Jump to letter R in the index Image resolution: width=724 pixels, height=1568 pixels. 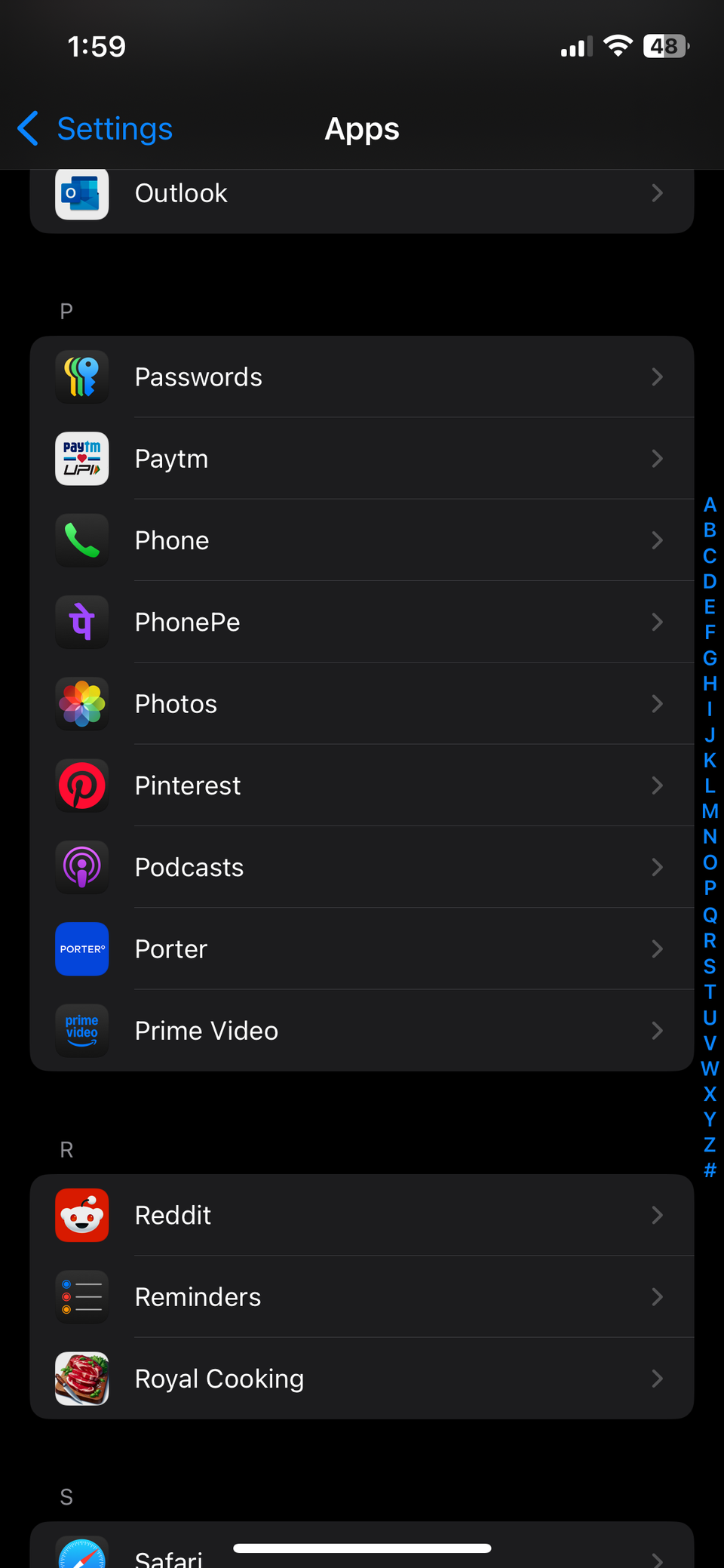point(709,939)
